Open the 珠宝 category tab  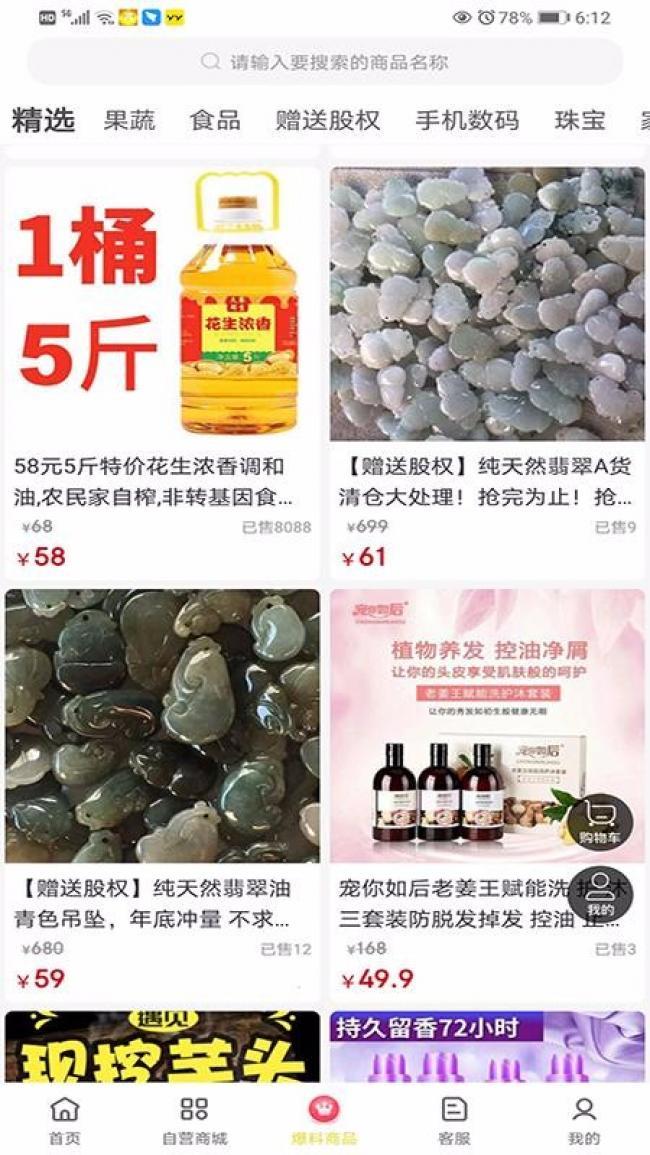[580, 121]
